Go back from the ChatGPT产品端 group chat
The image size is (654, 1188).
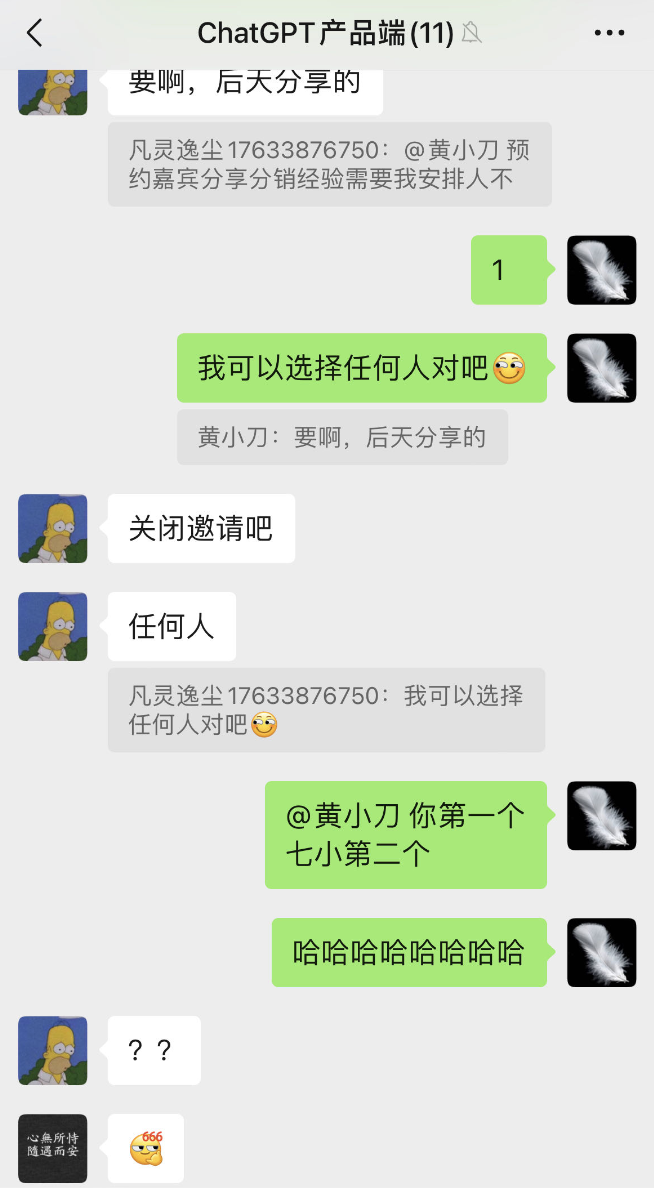coord(35,33)
